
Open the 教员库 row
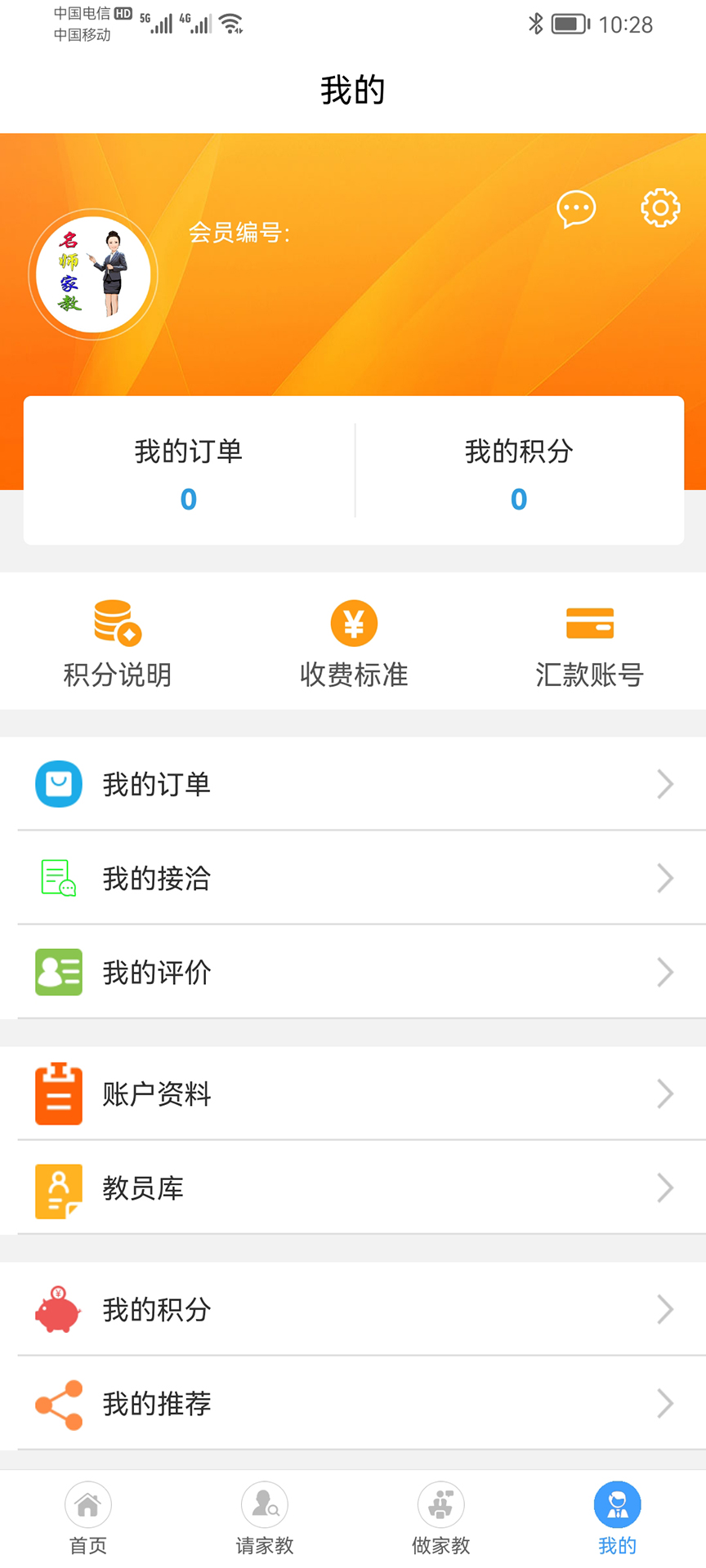353,1187
